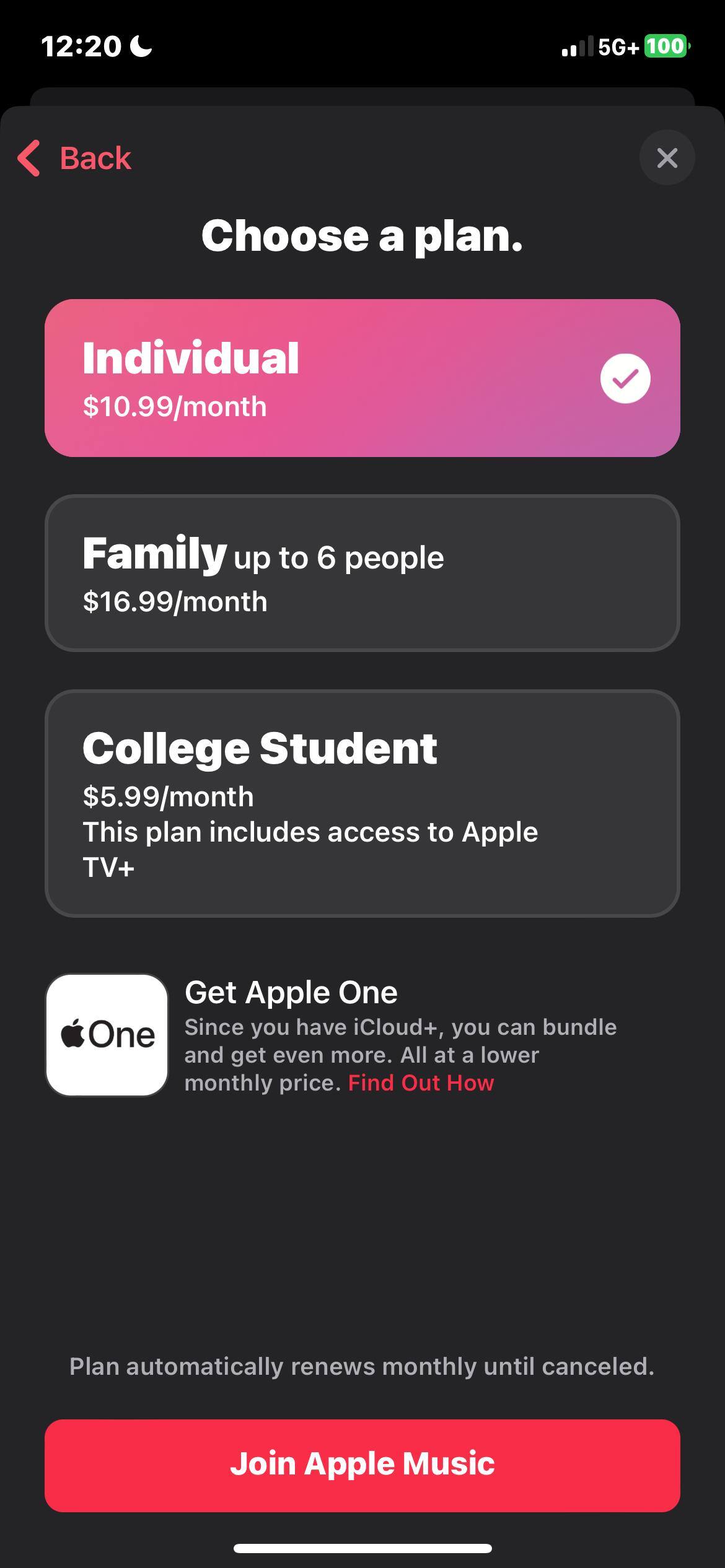Close the plan selection sheet
This screenshot has width=725, height=1568.
pyautogui.click(x=667, y=158)
